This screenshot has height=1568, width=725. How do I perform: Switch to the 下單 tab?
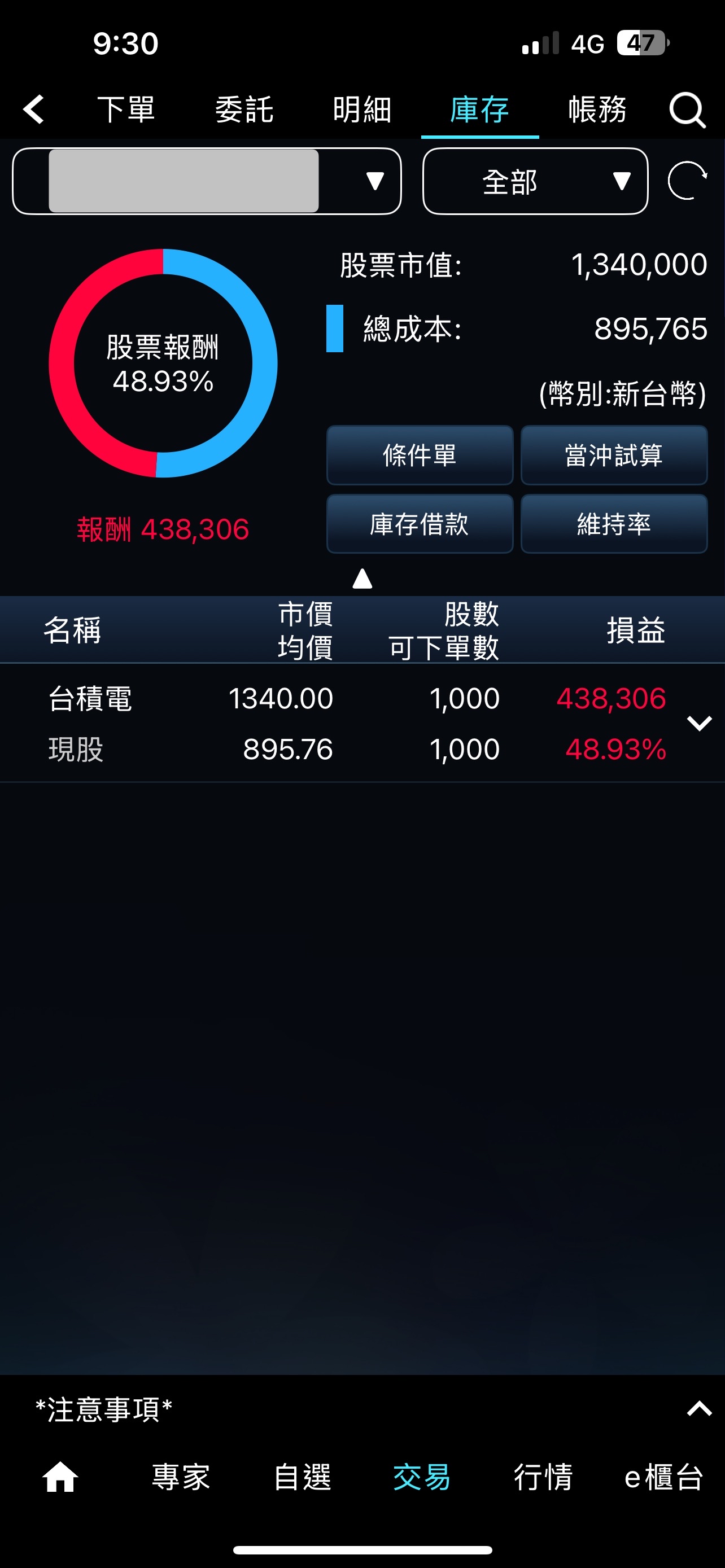[126, 110]
